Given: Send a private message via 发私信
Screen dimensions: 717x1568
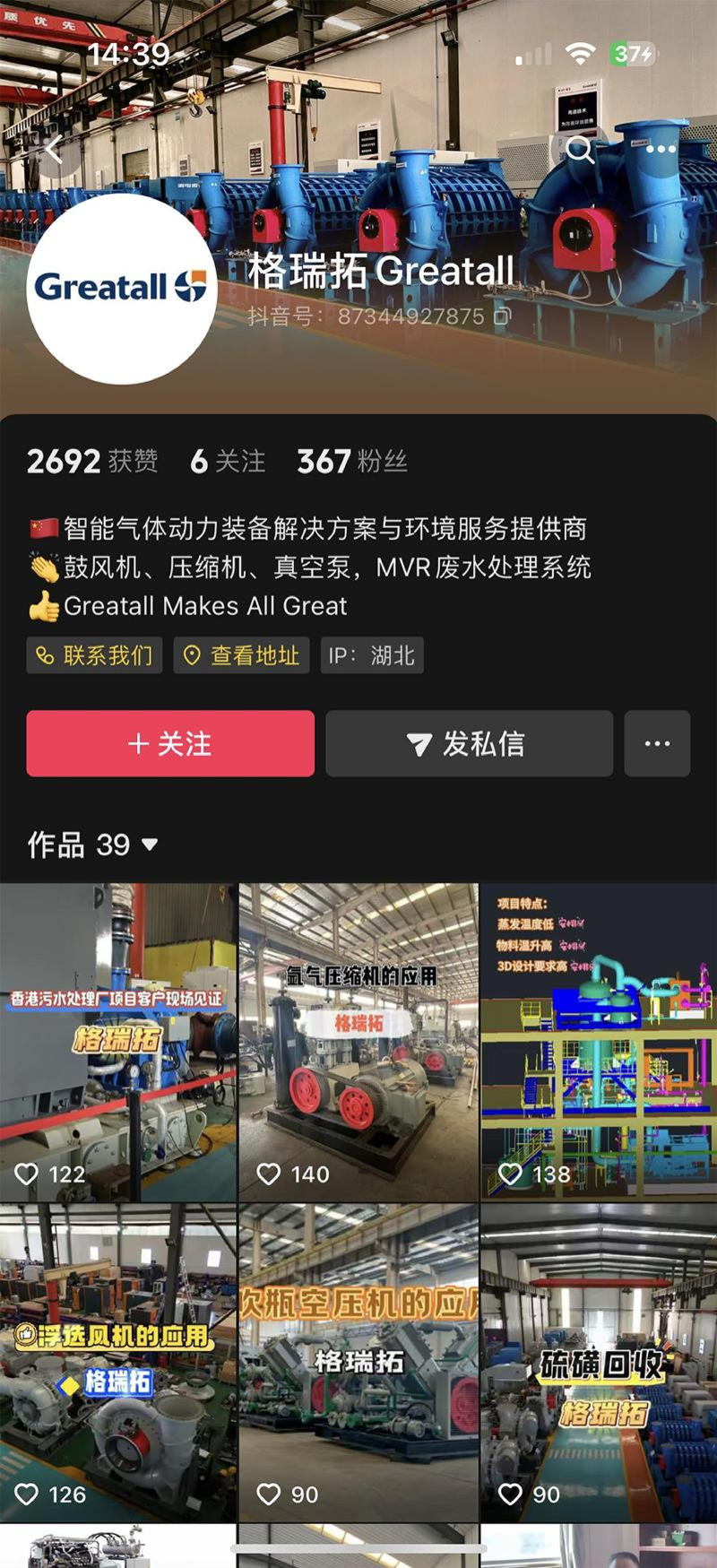Looking at the screenshot, I should pos(469,743).
